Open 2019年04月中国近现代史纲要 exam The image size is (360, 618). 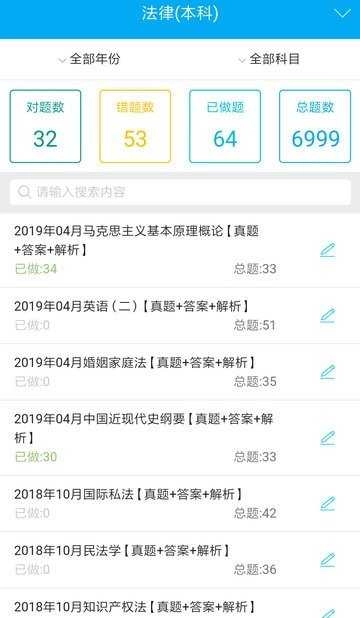point(180,438)
